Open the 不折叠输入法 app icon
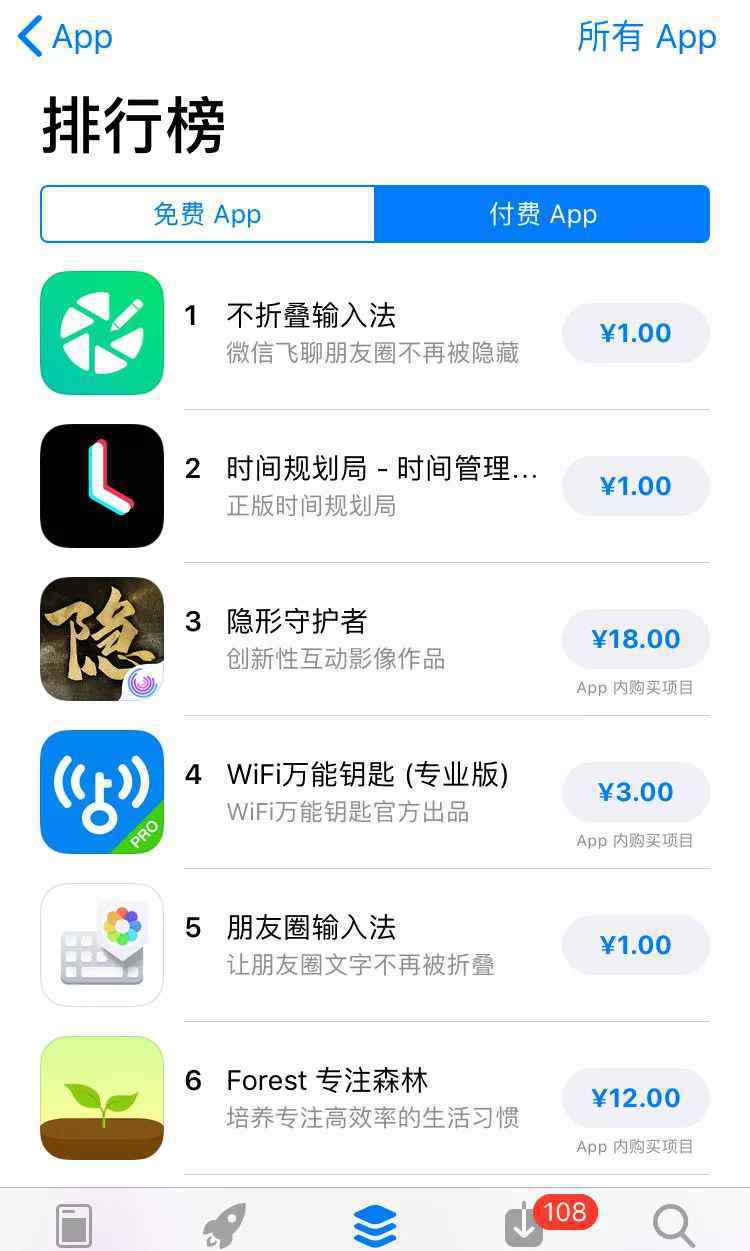The width and height of the screenshot is (750, 1251). [x=102, y=333]
